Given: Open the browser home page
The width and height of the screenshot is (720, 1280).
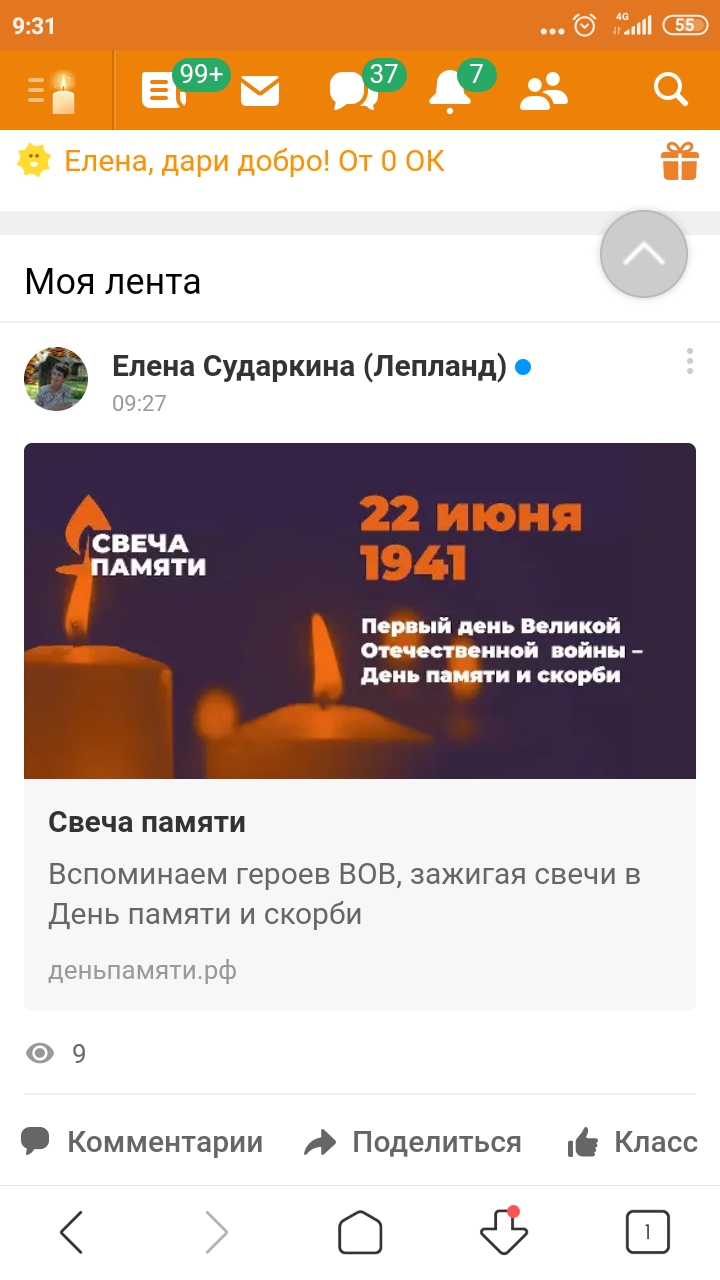Looking at the screenshot, I should coord(360,1232).
